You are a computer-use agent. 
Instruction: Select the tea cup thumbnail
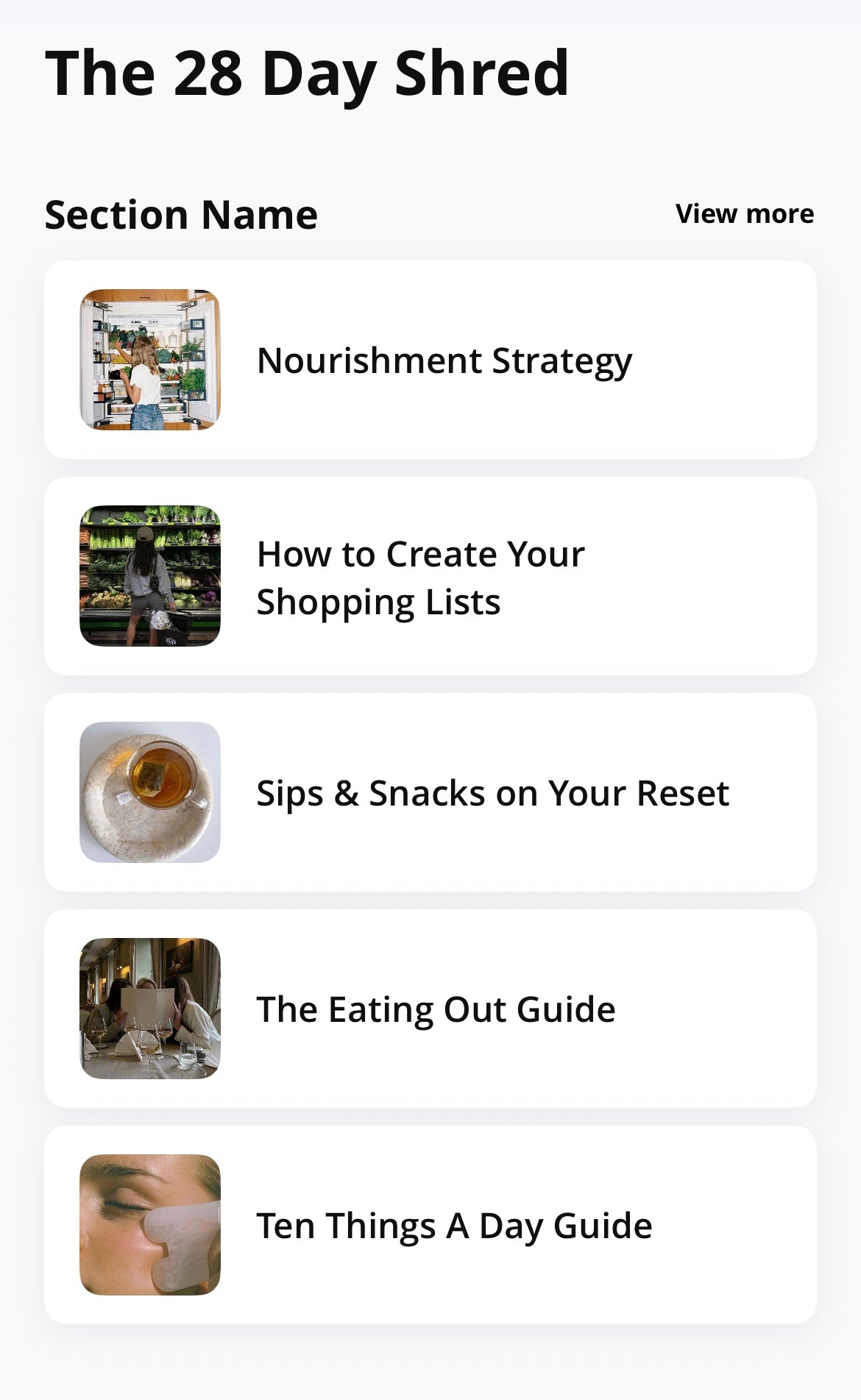[x=149, y=794]
